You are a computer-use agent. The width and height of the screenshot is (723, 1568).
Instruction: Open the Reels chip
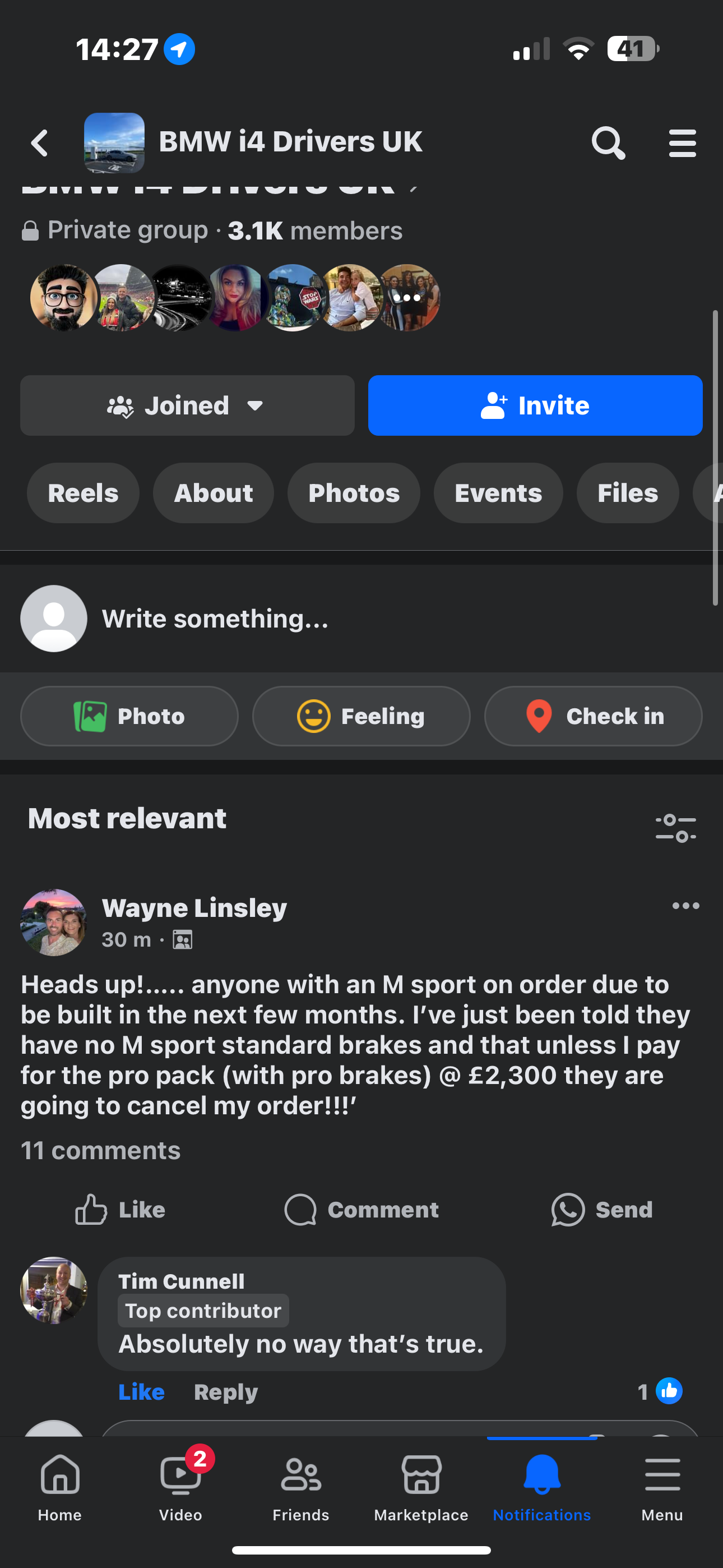tap(84, 493)
